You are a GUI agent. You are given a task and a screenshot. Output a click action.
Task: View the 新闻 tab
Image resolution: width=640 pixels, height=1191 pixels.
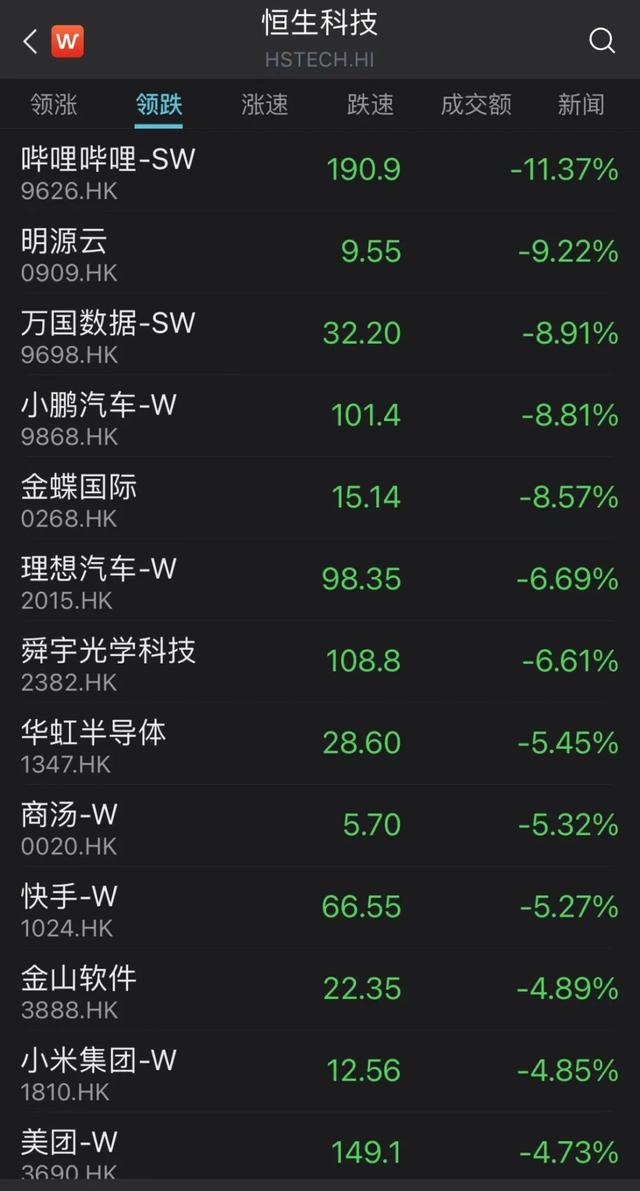[581, 104]
